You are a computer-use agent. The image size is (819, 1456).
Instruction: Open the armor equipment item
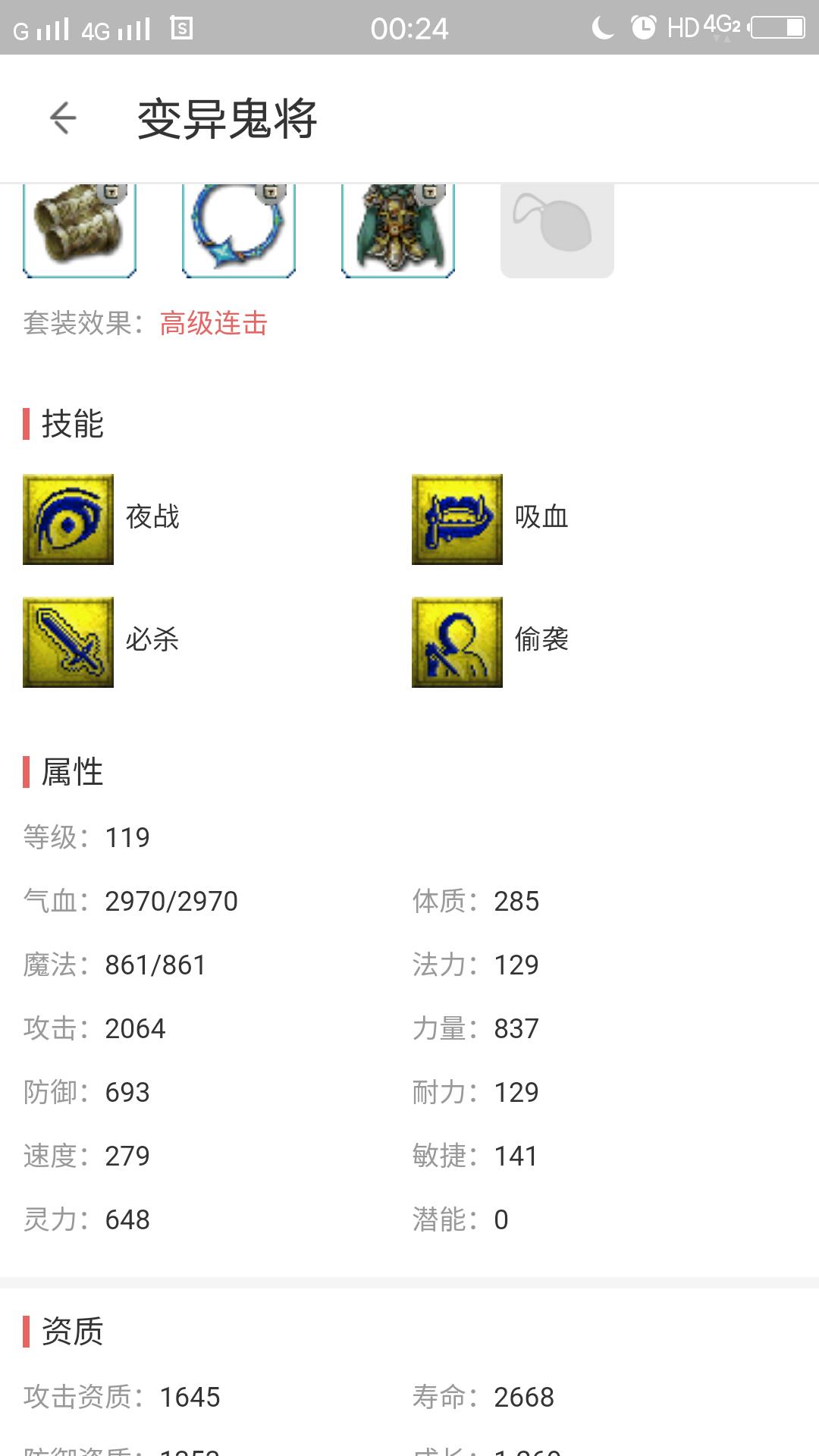coord(397,230)
